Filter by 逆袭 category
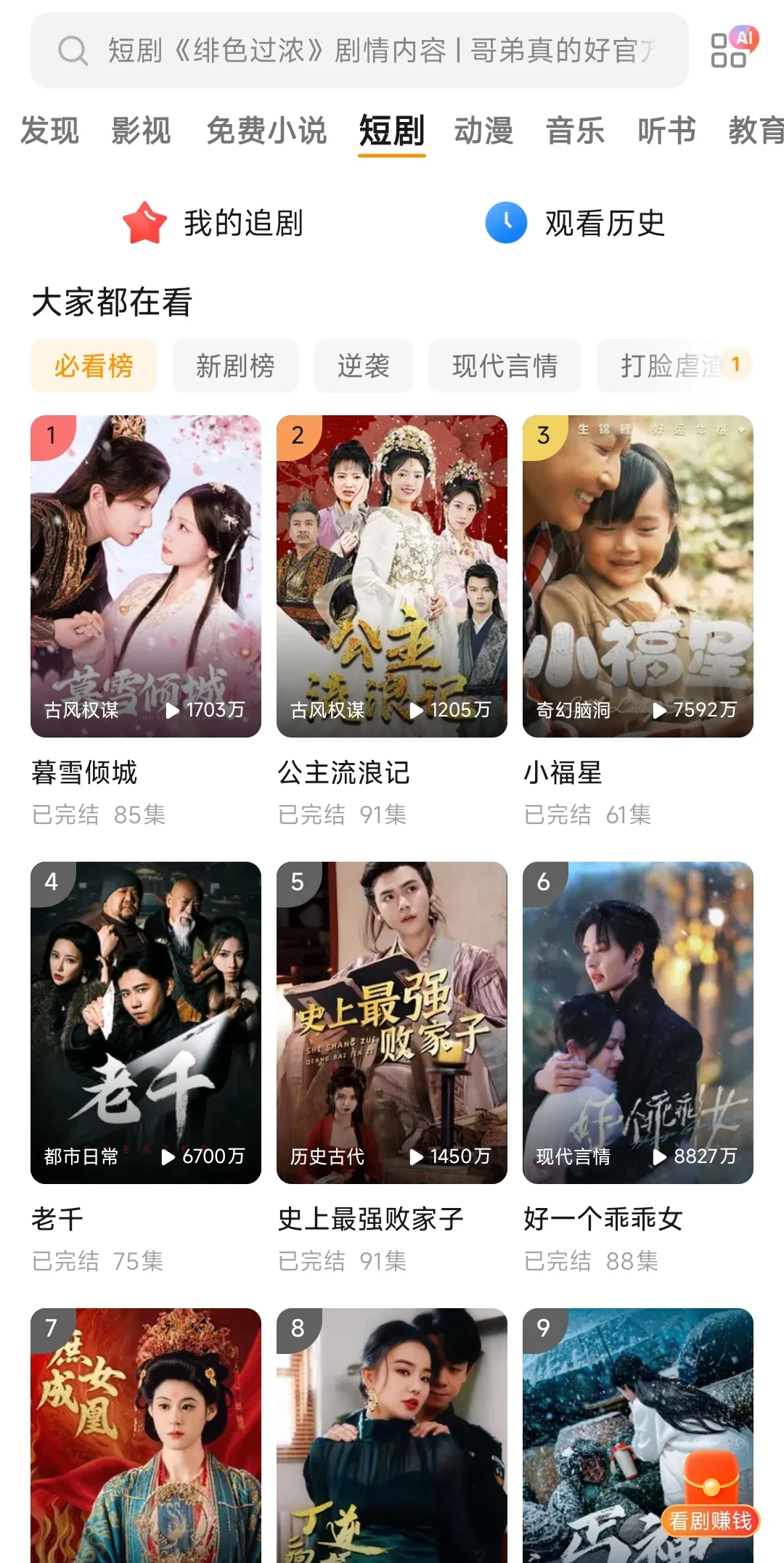The height and width of the screenshot is (1563, 784). click(x=363, y=366)
